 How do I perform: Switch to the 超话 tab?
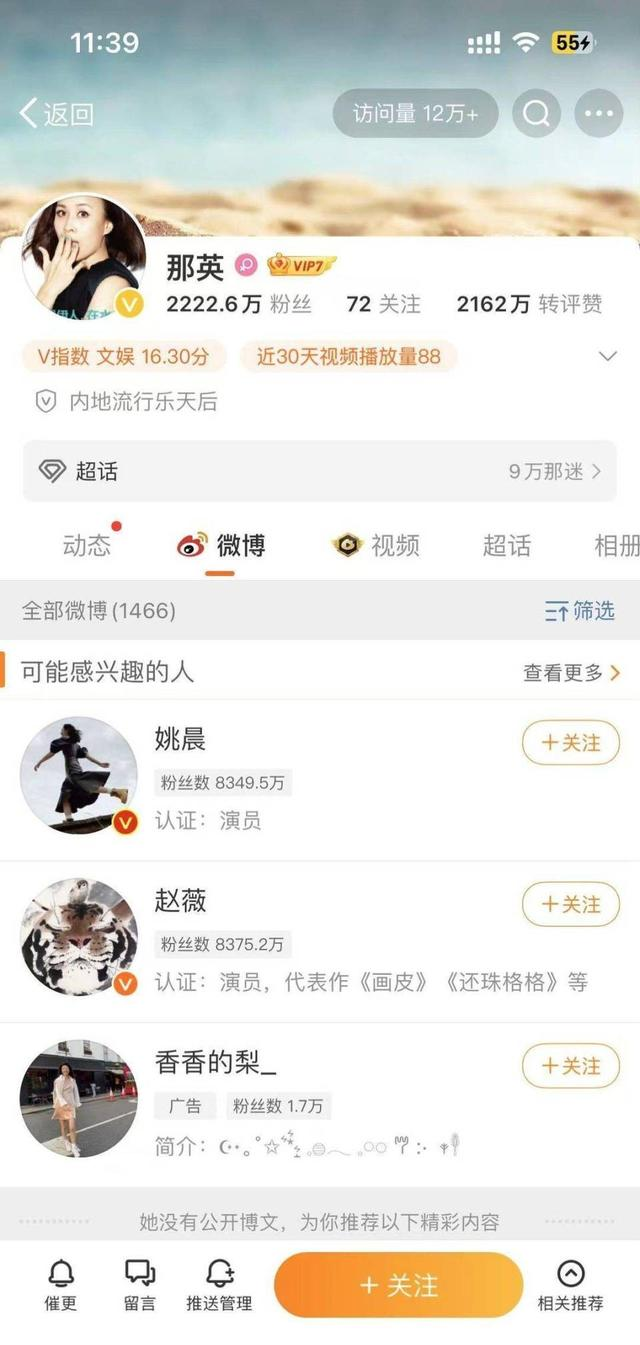[506, 545]
